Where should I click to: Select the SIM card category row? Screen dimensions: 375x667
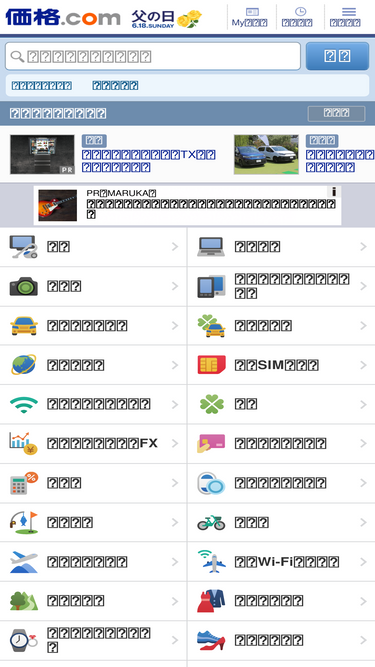(x=281, y=365)
